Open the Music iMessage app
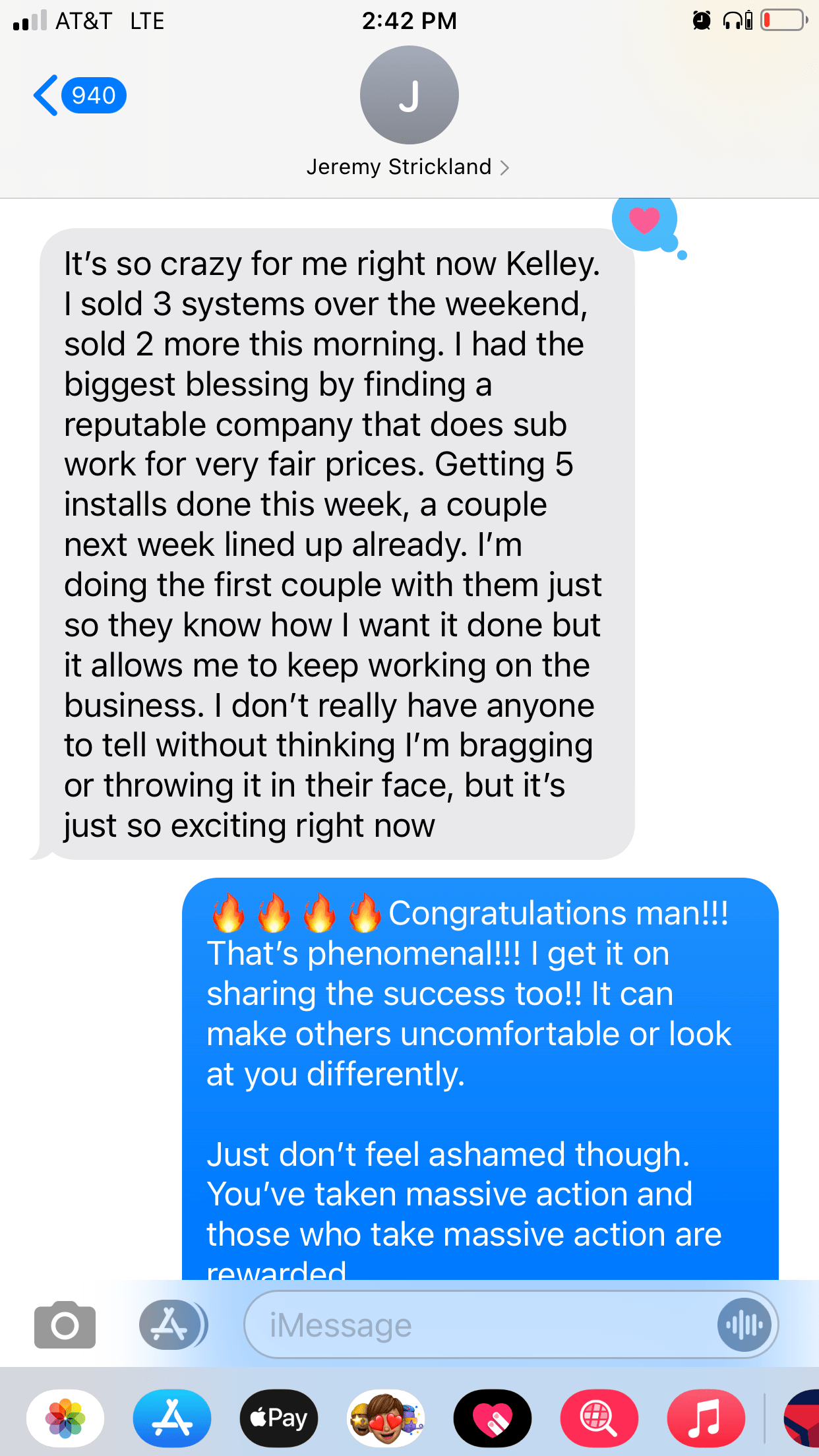 point(706,1418)
